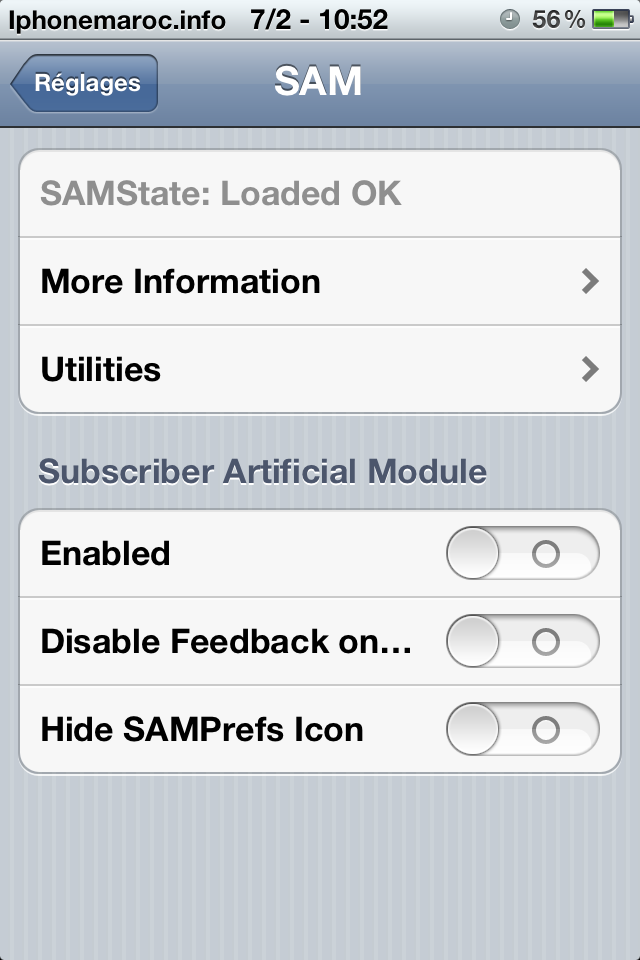
Task: Open the Utilities row
Action: click(320, 370)
